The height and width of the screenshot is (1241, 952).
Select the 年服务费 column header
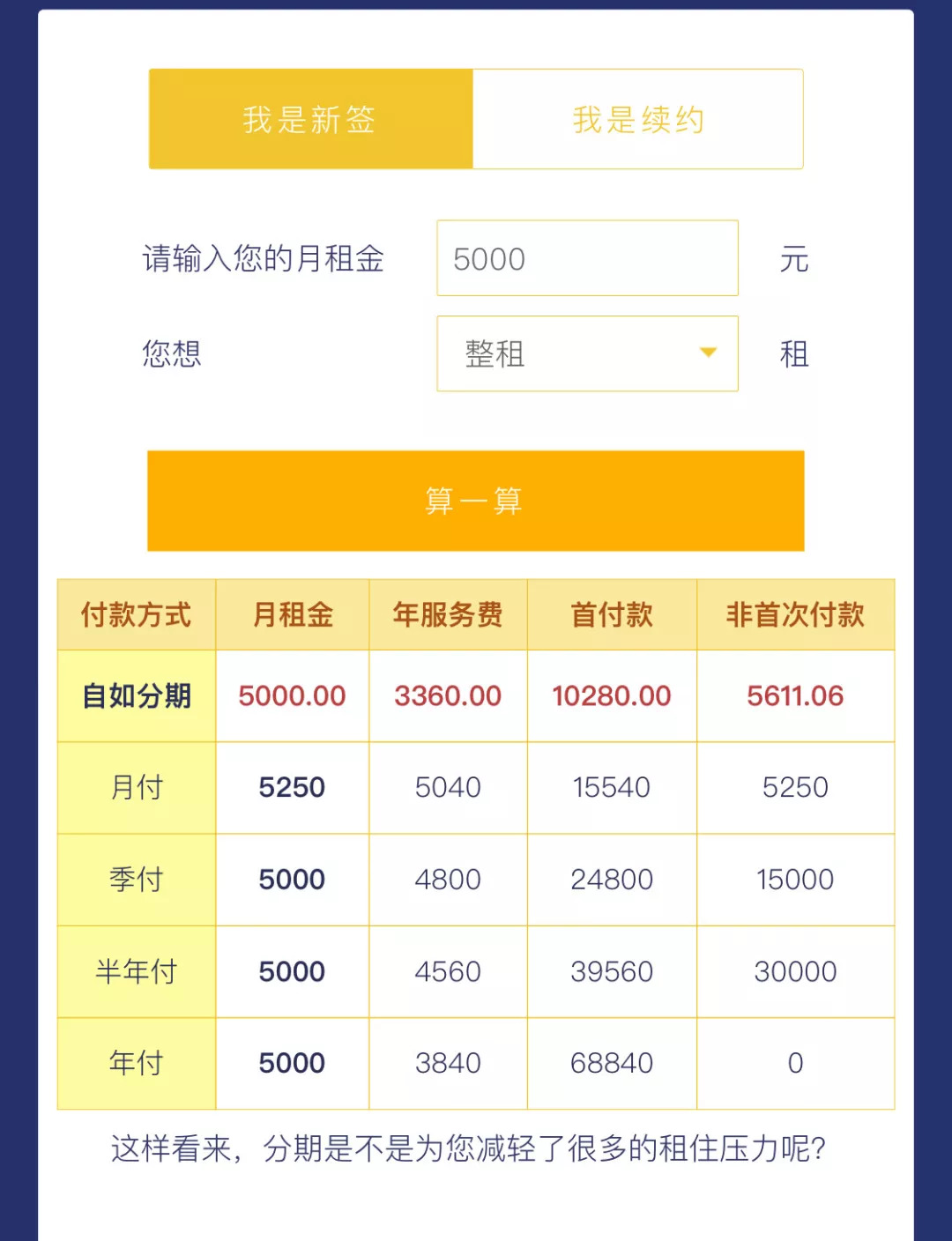click(448, 614)
